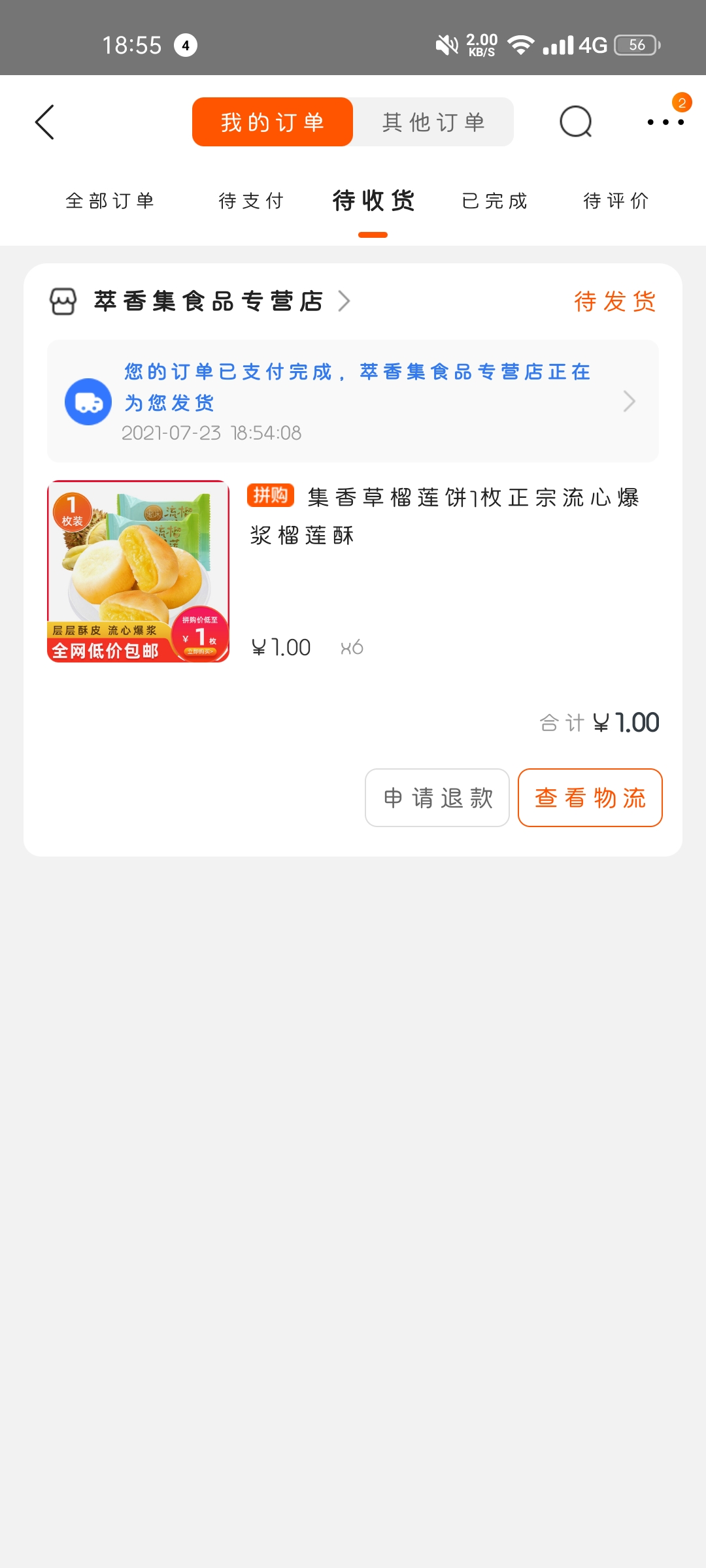This screenshot has width=706, height=1568.
Task: Tap 查看物流 to view logistics
Action: tap(590, 798)
